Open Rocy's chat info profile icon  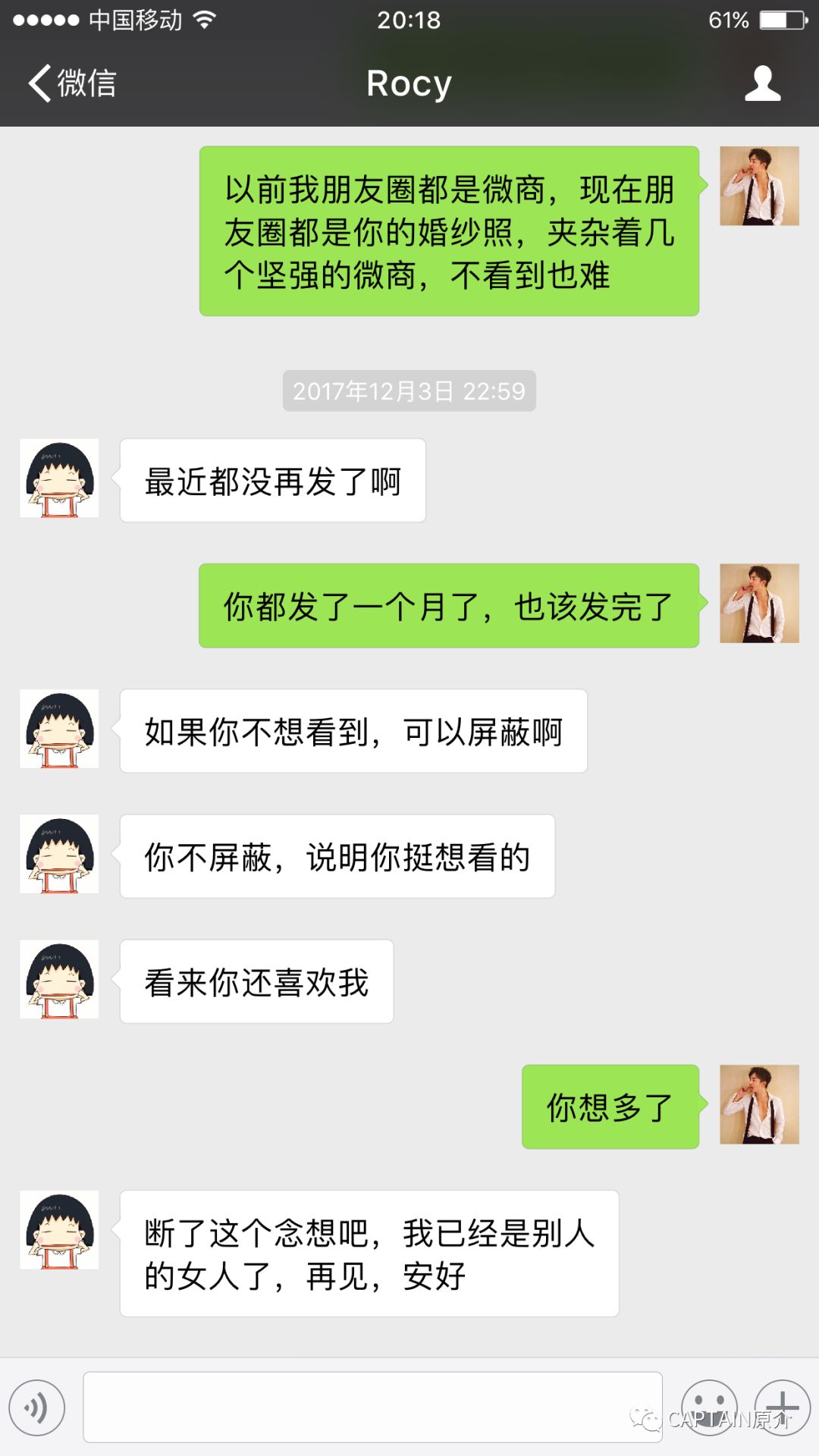click(762, 83)
